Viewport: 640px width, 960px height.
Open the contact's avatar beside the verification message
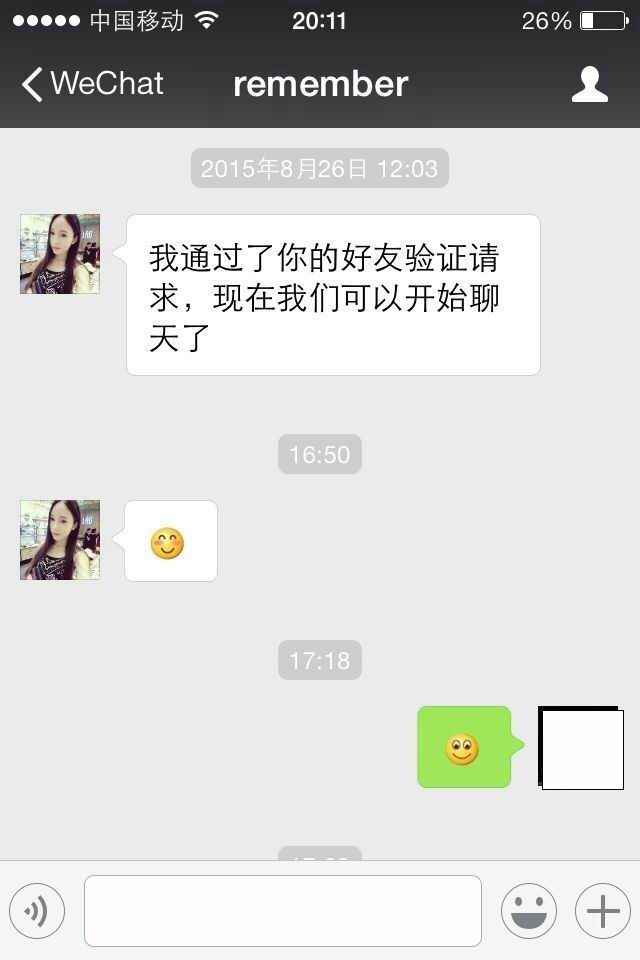(60, 254)
